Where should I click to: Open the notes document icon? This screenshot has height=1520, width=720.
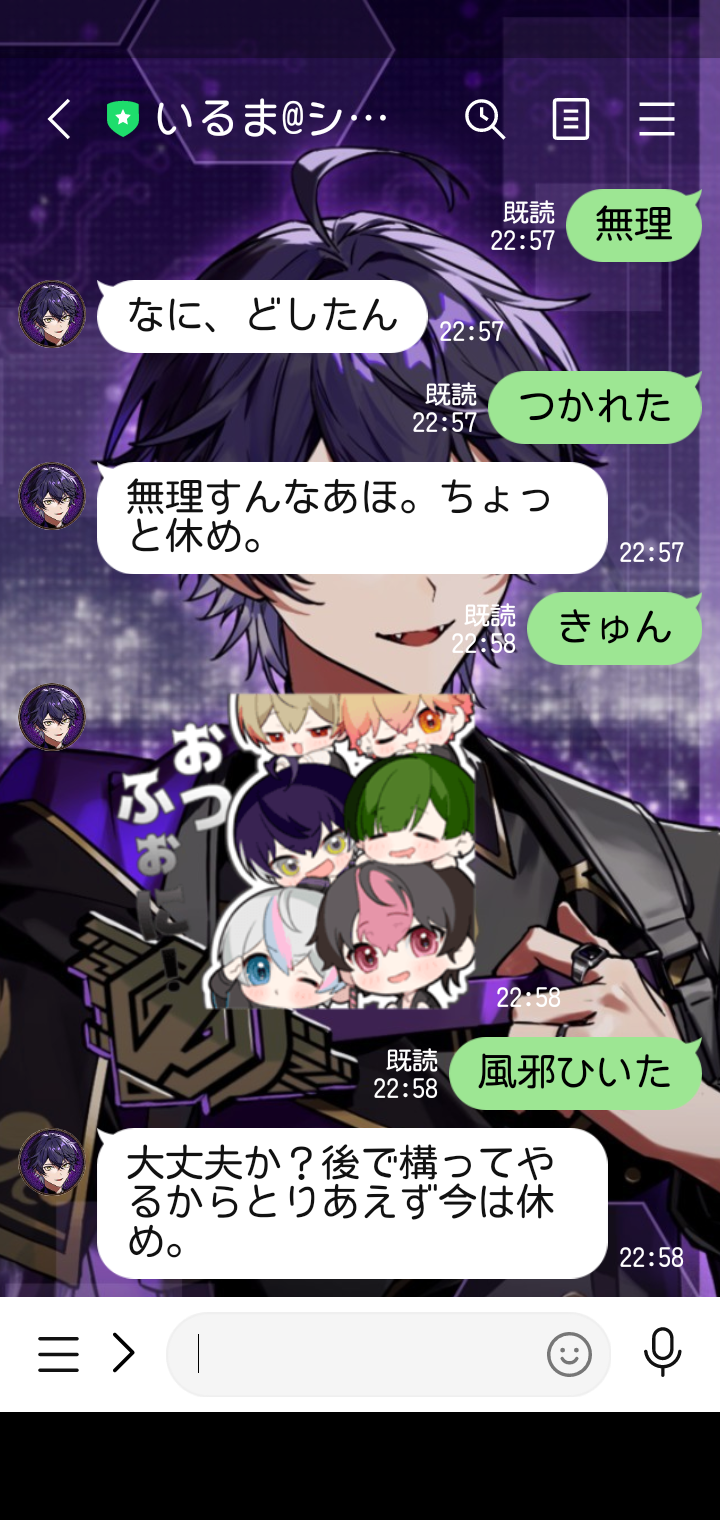571,120
